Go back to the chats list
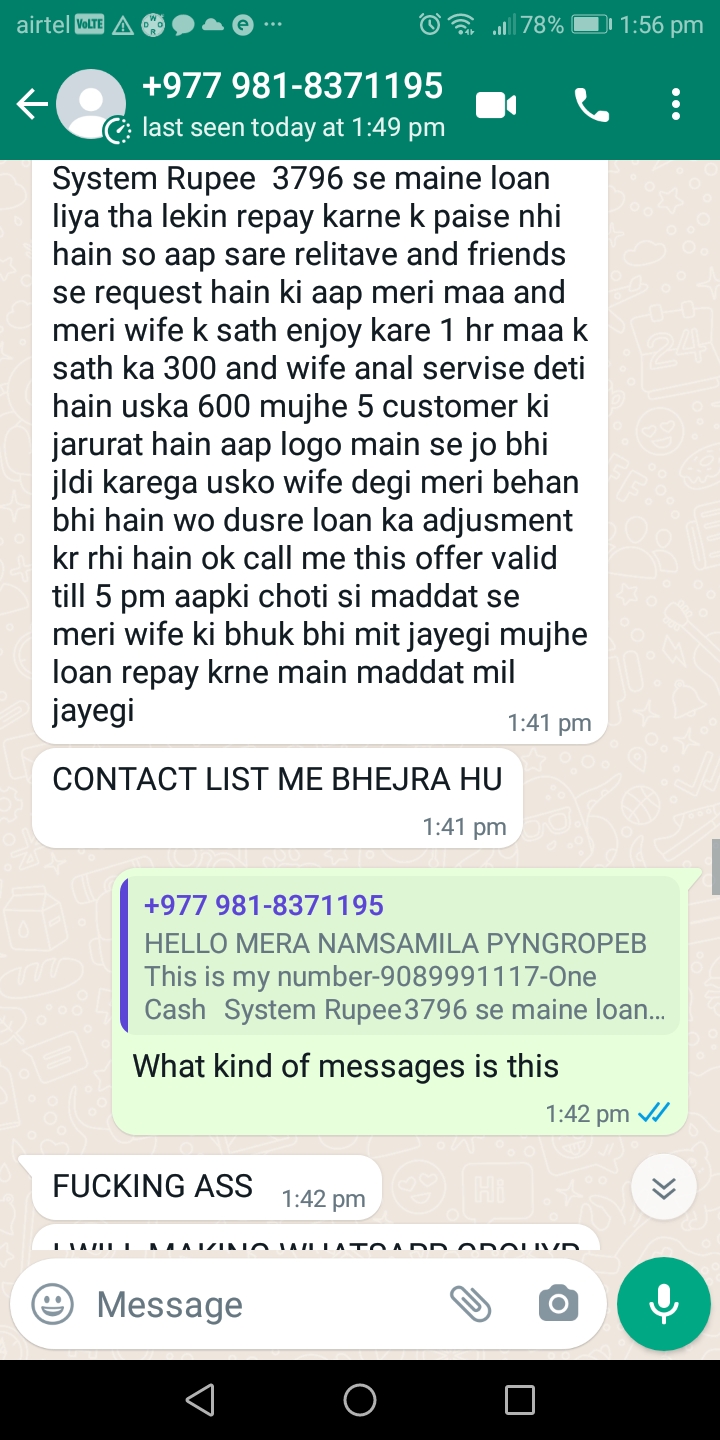 [x=32, y=104]
